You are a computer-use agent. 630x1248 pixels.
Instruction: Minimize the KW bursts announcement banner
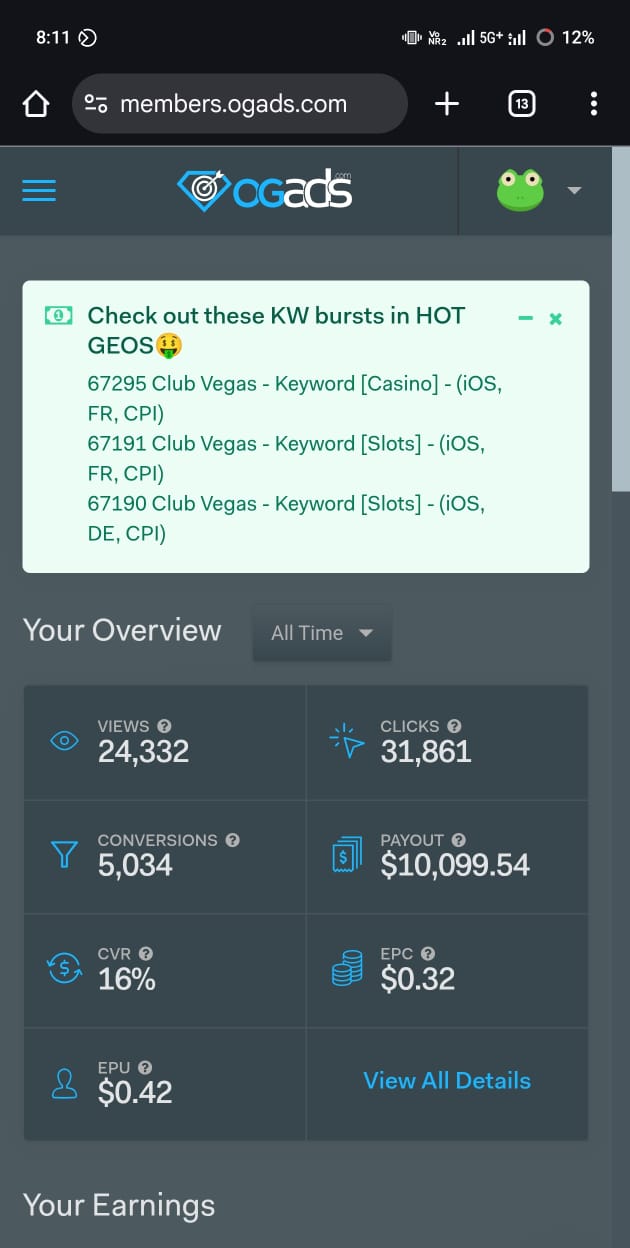525,318
